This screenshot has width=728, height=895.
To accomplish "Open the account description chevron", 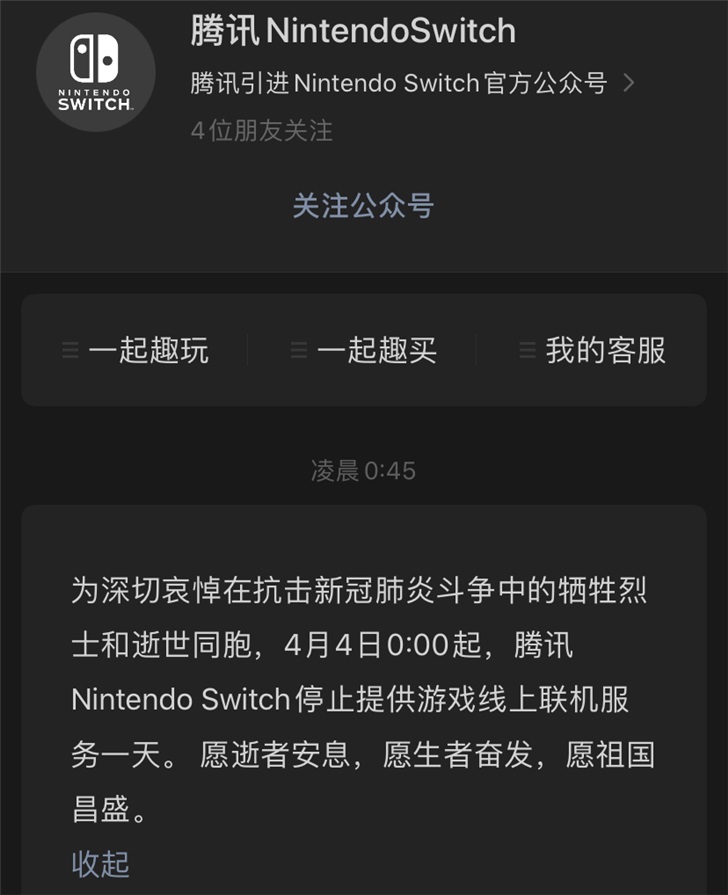I will [x=629, y=83].
